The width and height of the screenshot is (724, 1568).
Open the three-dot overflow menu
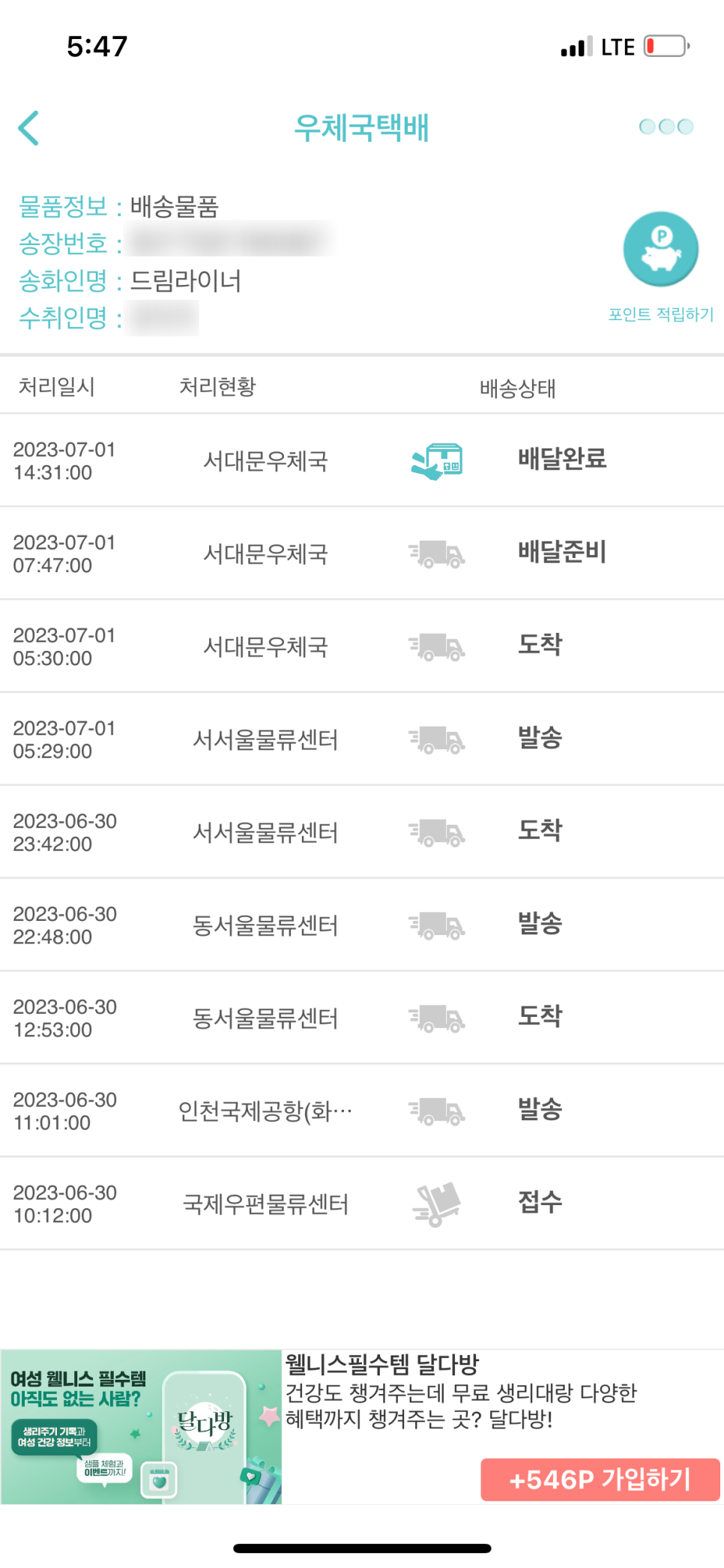point(666,127)
